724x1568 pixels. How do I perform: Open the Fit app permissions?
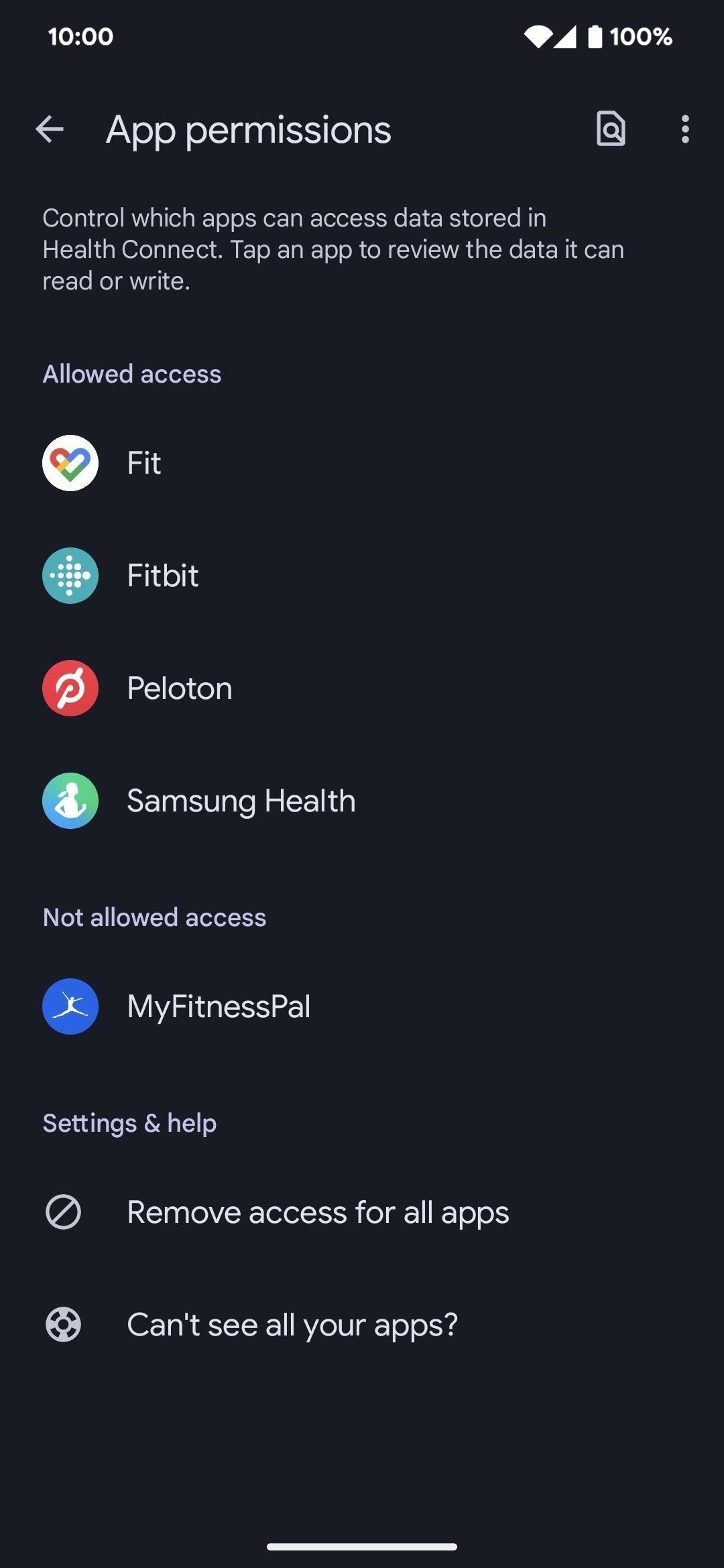point(70,462)
